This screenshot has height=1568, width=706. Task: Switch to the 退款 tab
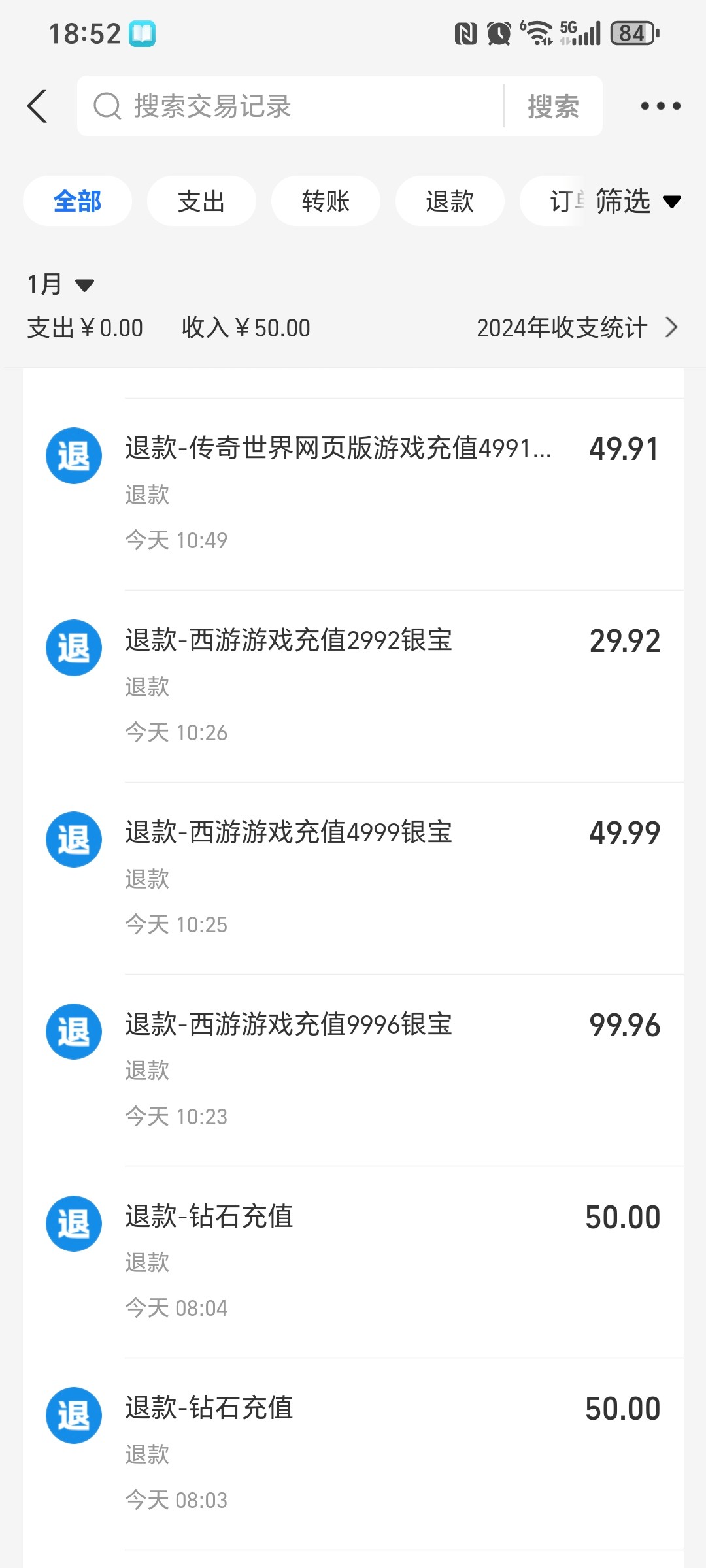450,201
